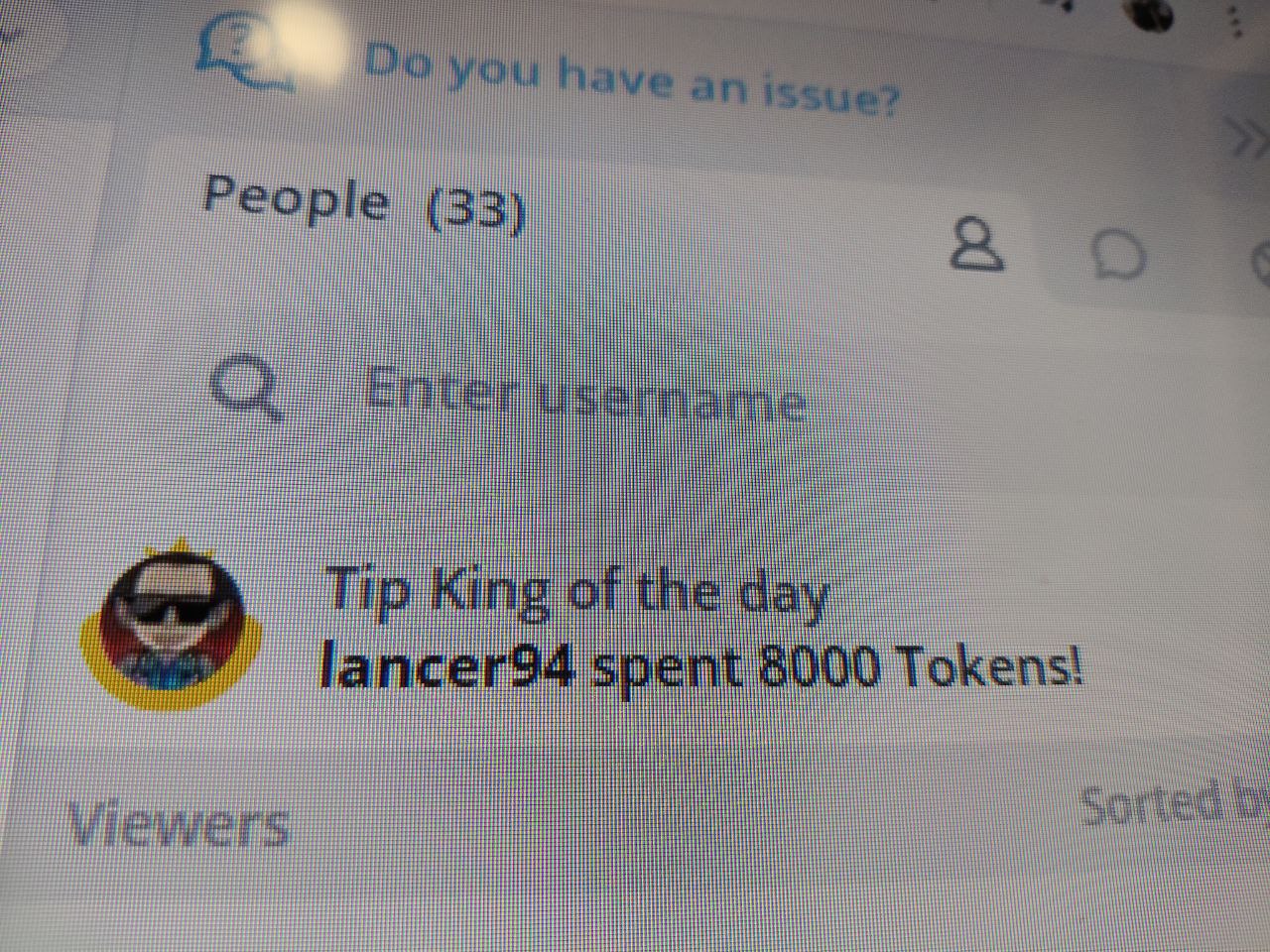Open lancer94's Tip King profile
The image size is (1270, 952).
click(x=447, y=667)
